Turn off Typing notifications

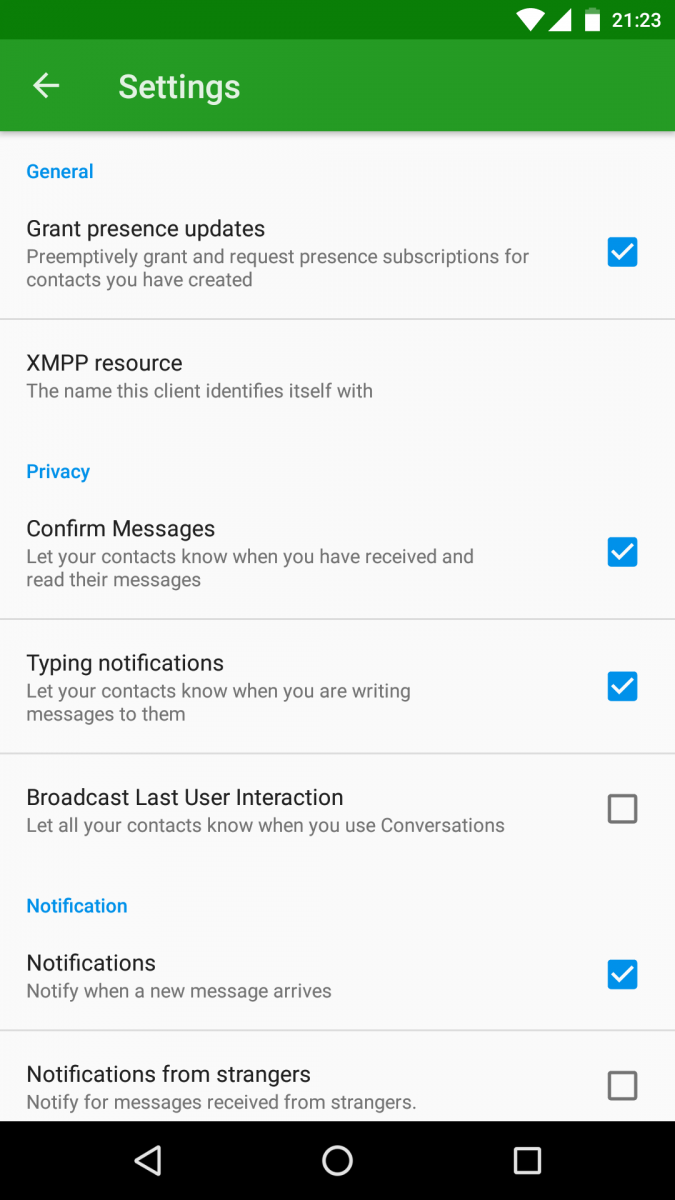pos(622,686)
